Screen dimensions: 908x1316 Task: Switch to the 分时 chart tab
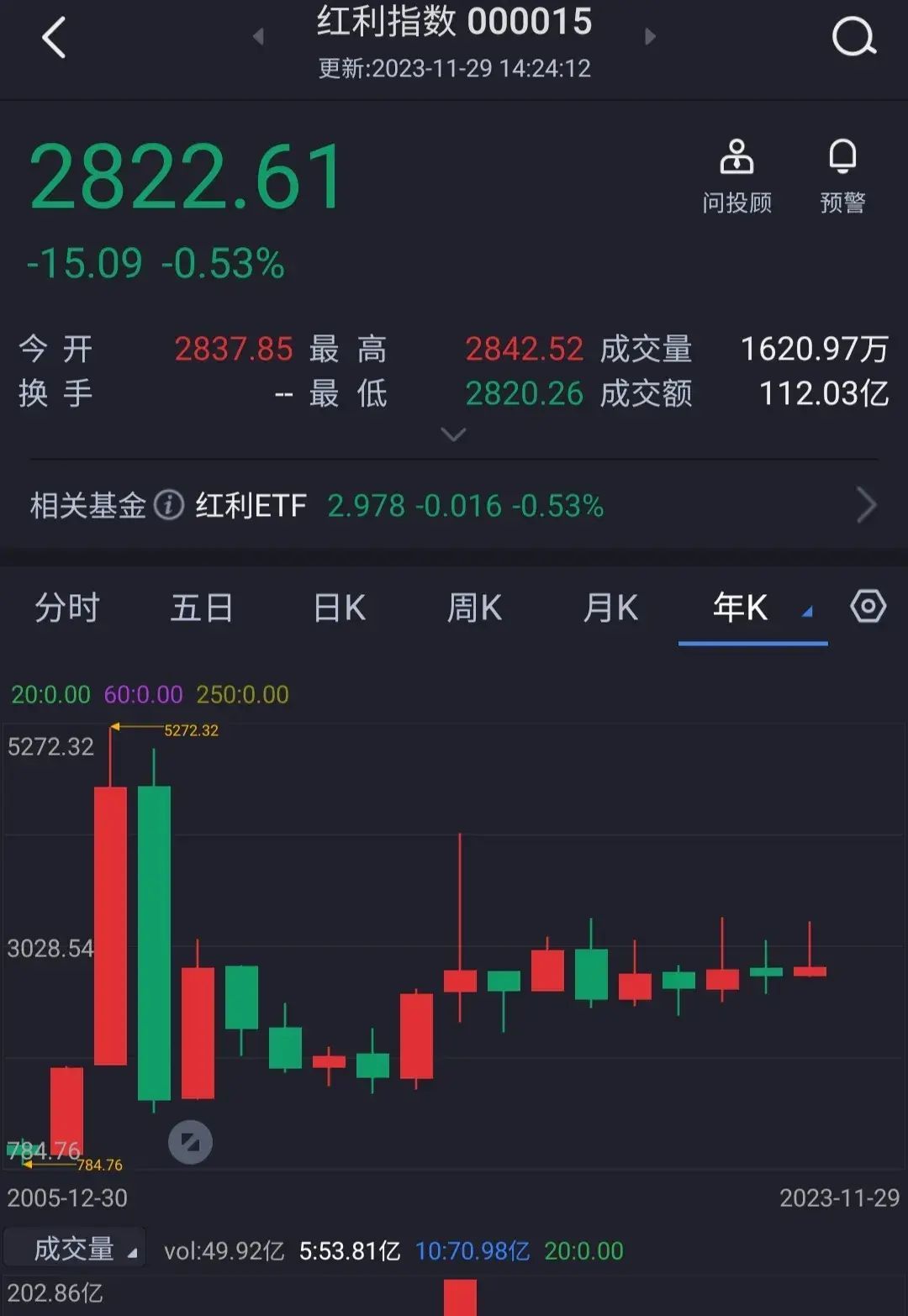pos(67,608)
